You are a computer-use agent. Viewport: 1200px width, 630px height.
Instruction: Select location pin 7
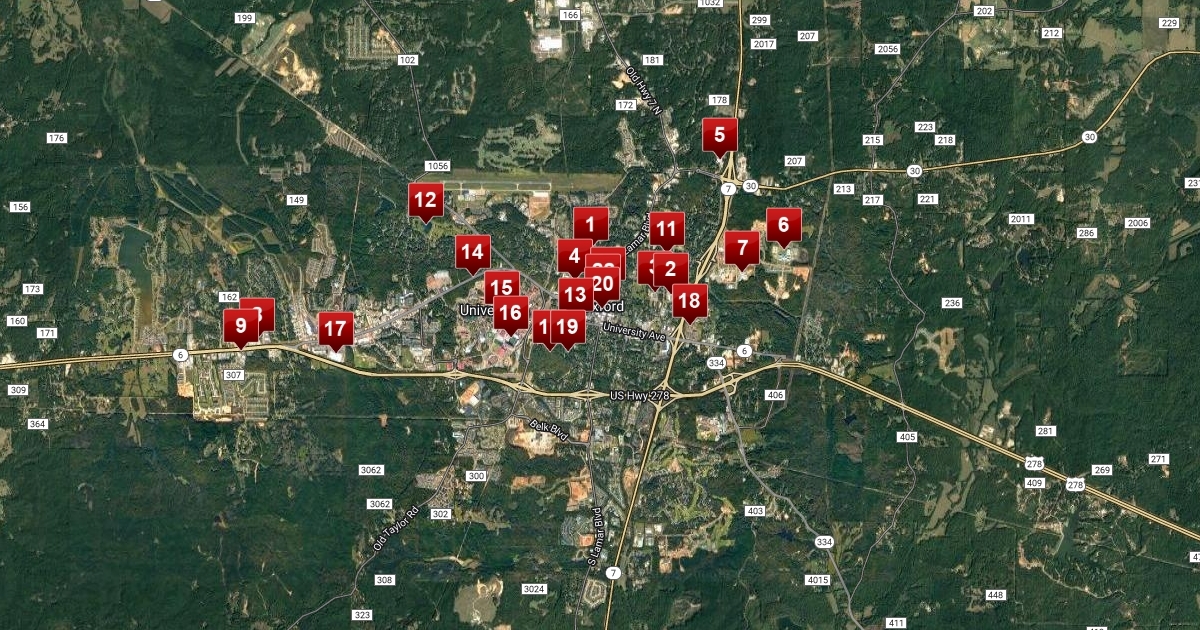point(742,246)
